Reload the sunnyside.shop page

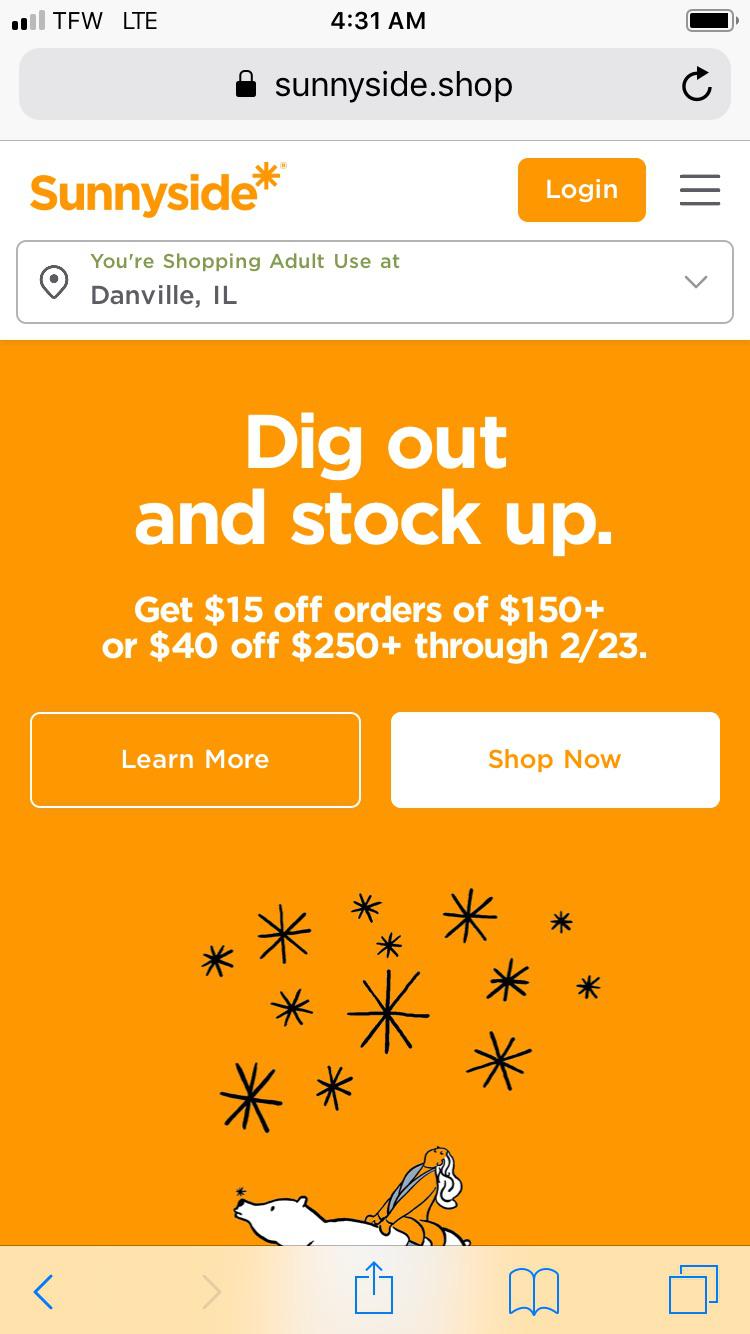tap(697, 85)
